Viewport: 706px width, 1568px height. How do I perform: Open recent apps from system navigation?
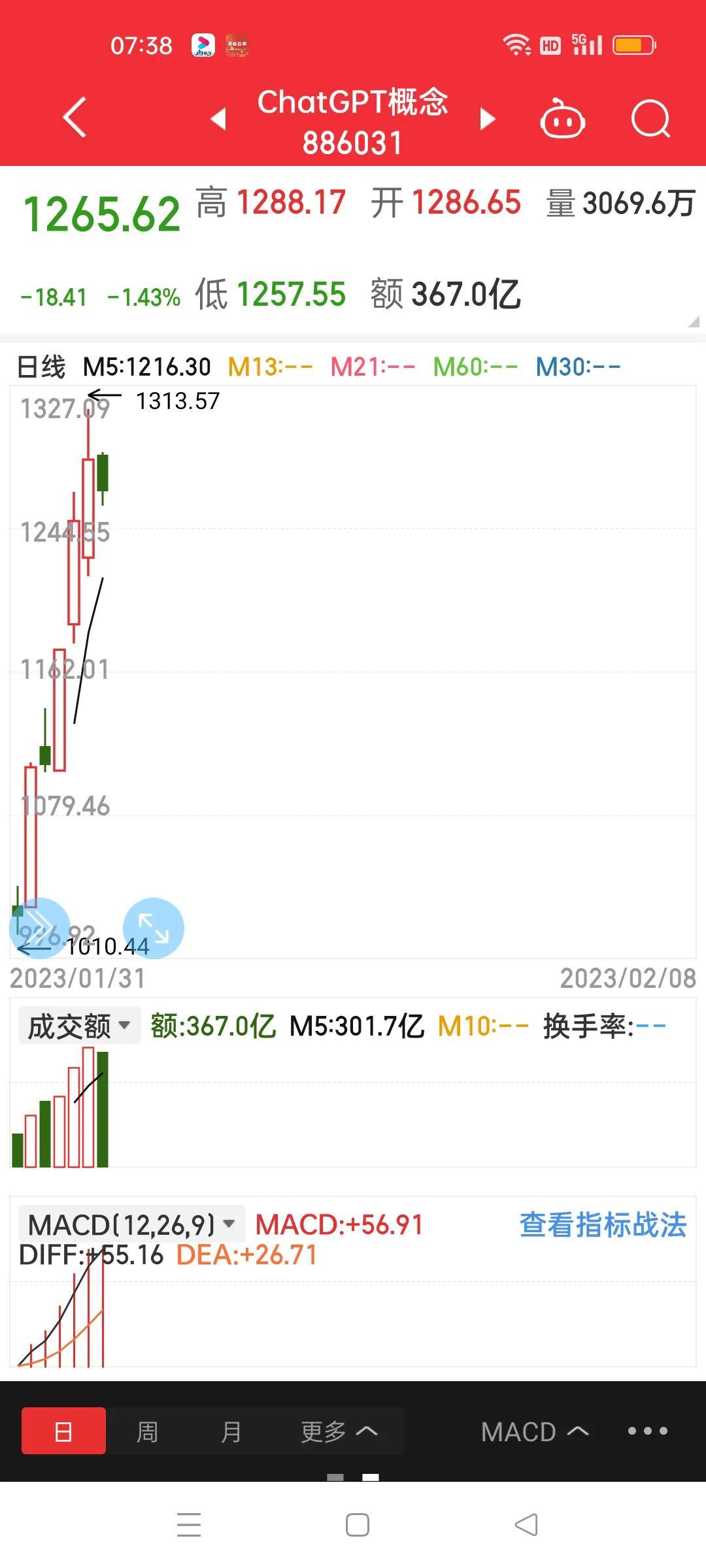pos(189,1525)
